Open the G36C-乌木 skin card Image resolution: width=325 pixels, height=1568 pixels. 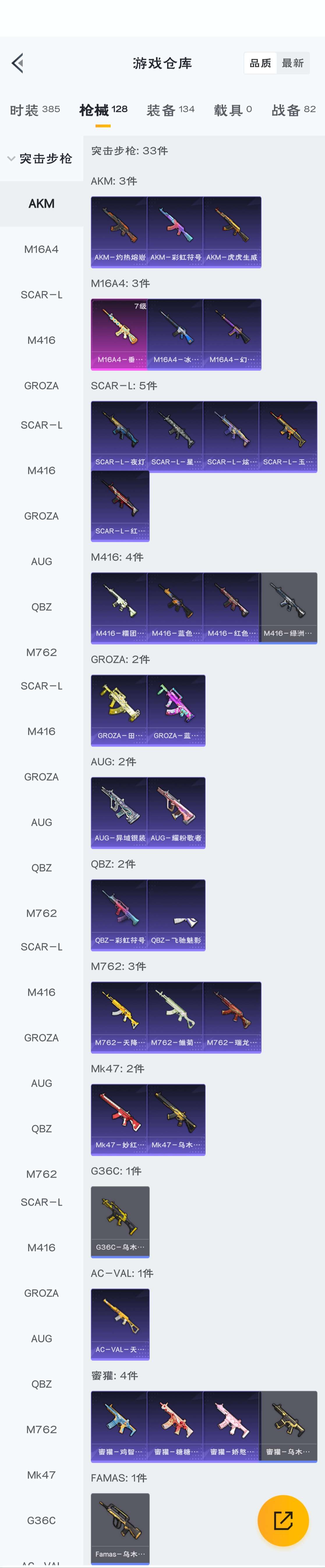119,1221
